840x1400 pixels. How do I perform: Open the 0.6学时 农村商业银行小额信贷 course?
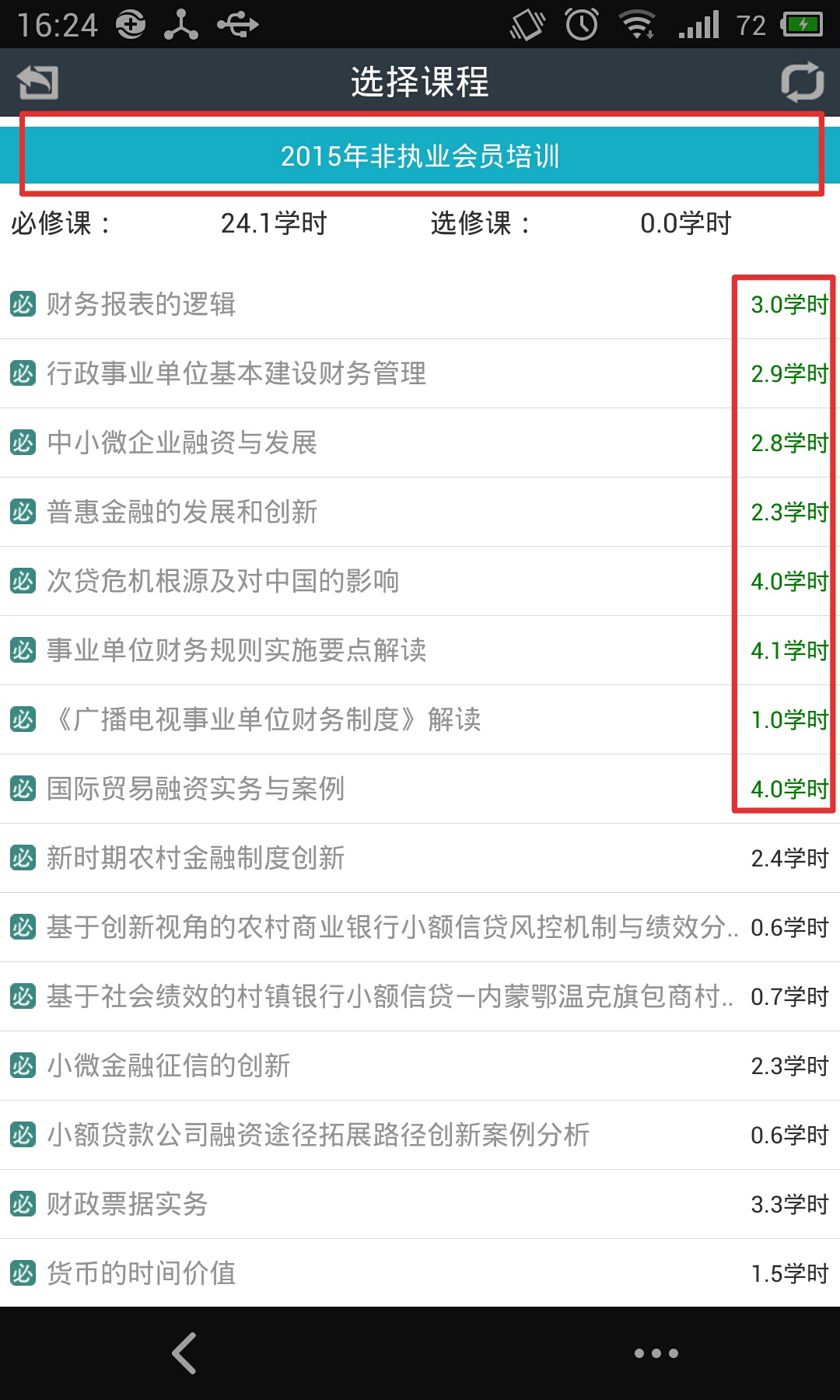420,927
